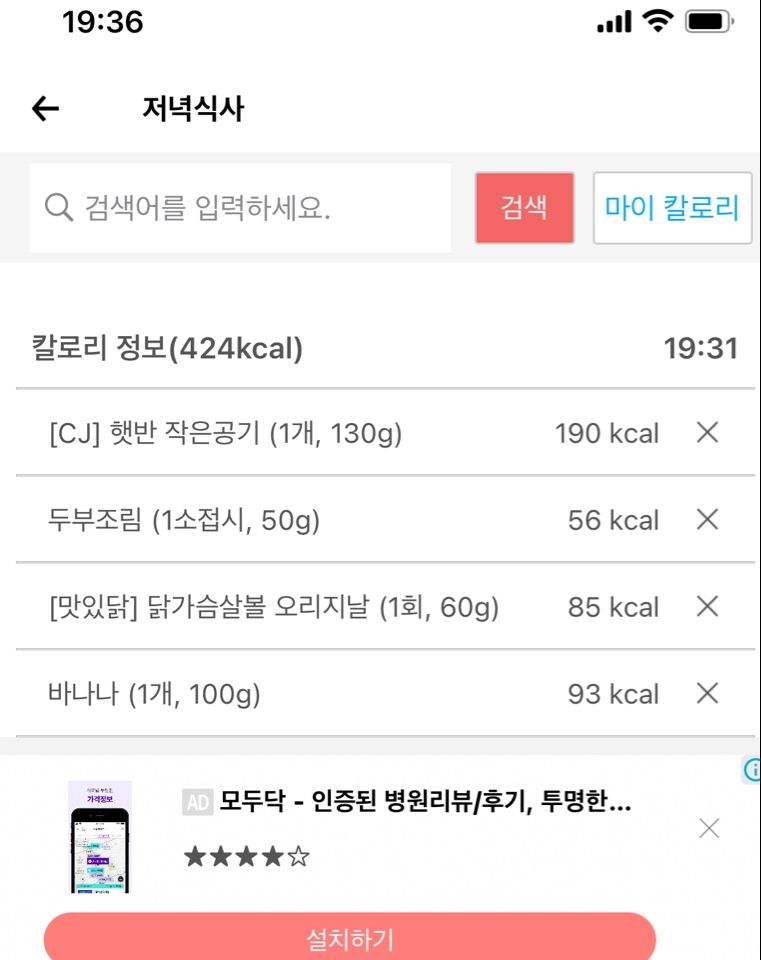
Task: Go back from the 저녁식사 screen
Action: tap(46, 109)
